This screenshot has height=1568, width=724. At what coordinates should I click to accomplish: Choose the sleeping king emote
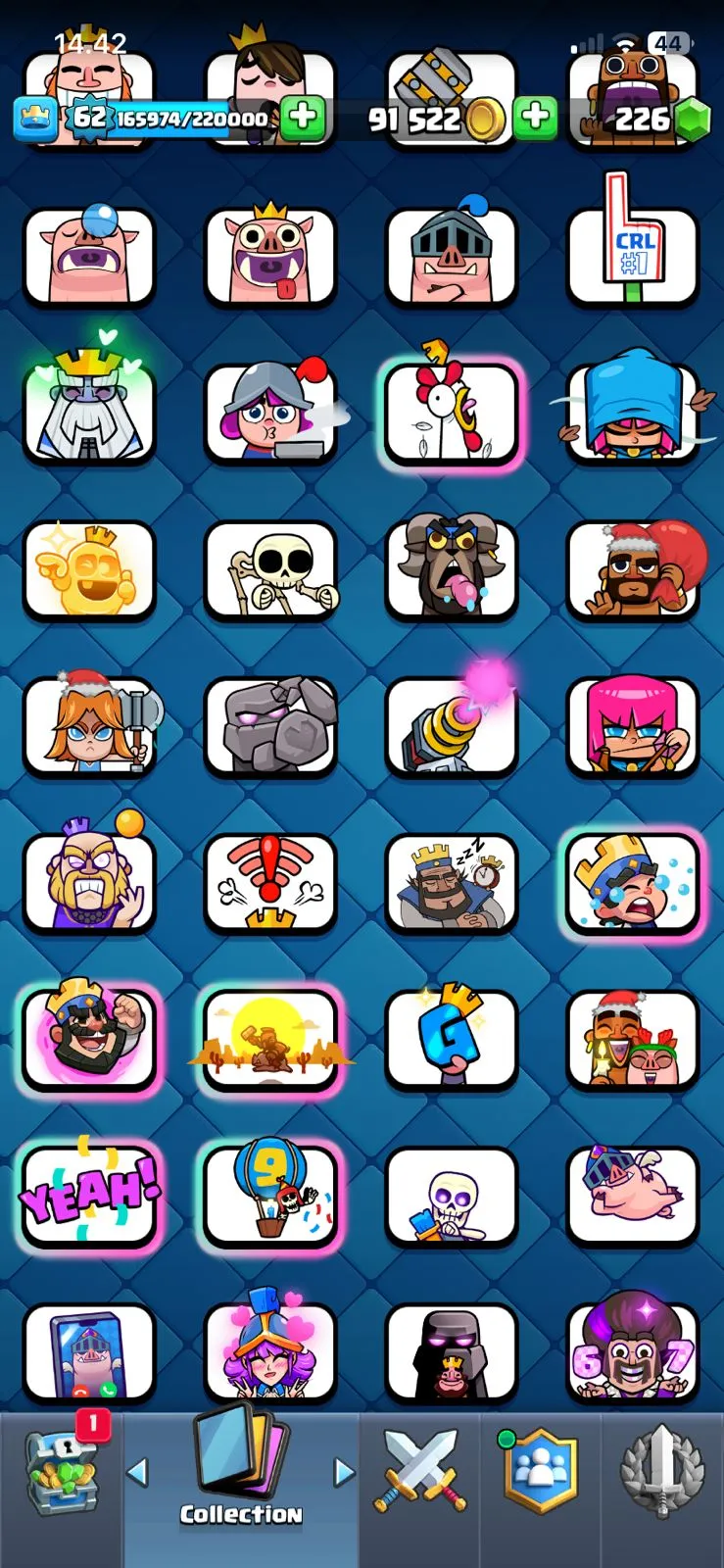click(451, 882)
